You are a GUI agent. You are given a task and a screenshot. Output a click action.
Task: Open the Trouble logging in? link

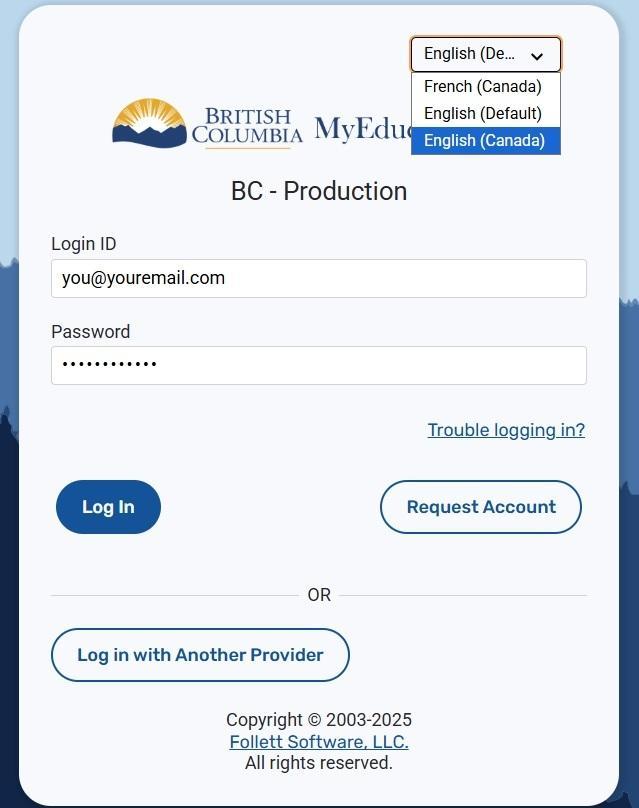click(x=506, y=430)
